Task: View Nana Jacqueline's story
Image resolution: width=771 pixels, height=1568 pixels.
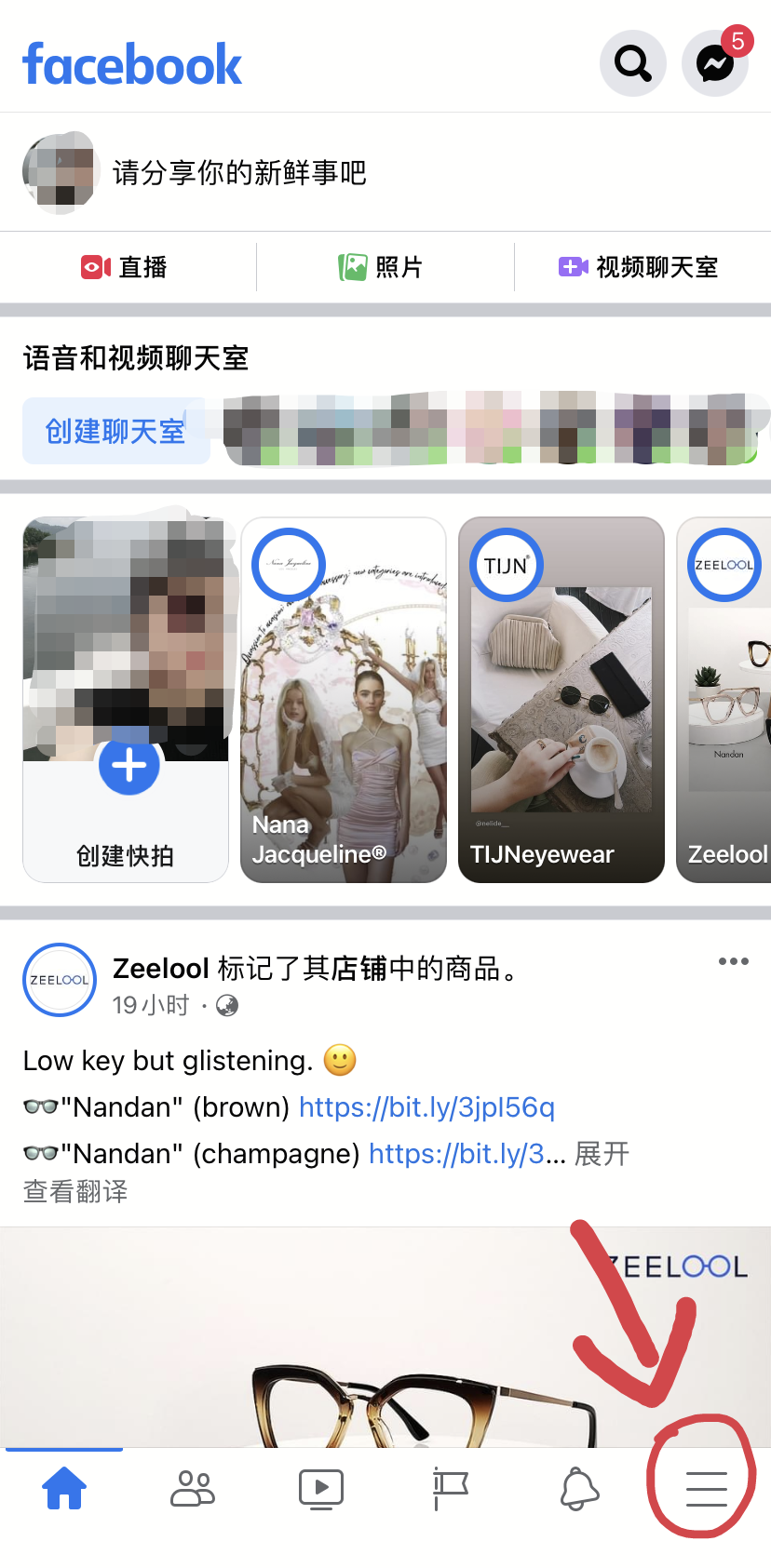Action: [x=344, y=700]
